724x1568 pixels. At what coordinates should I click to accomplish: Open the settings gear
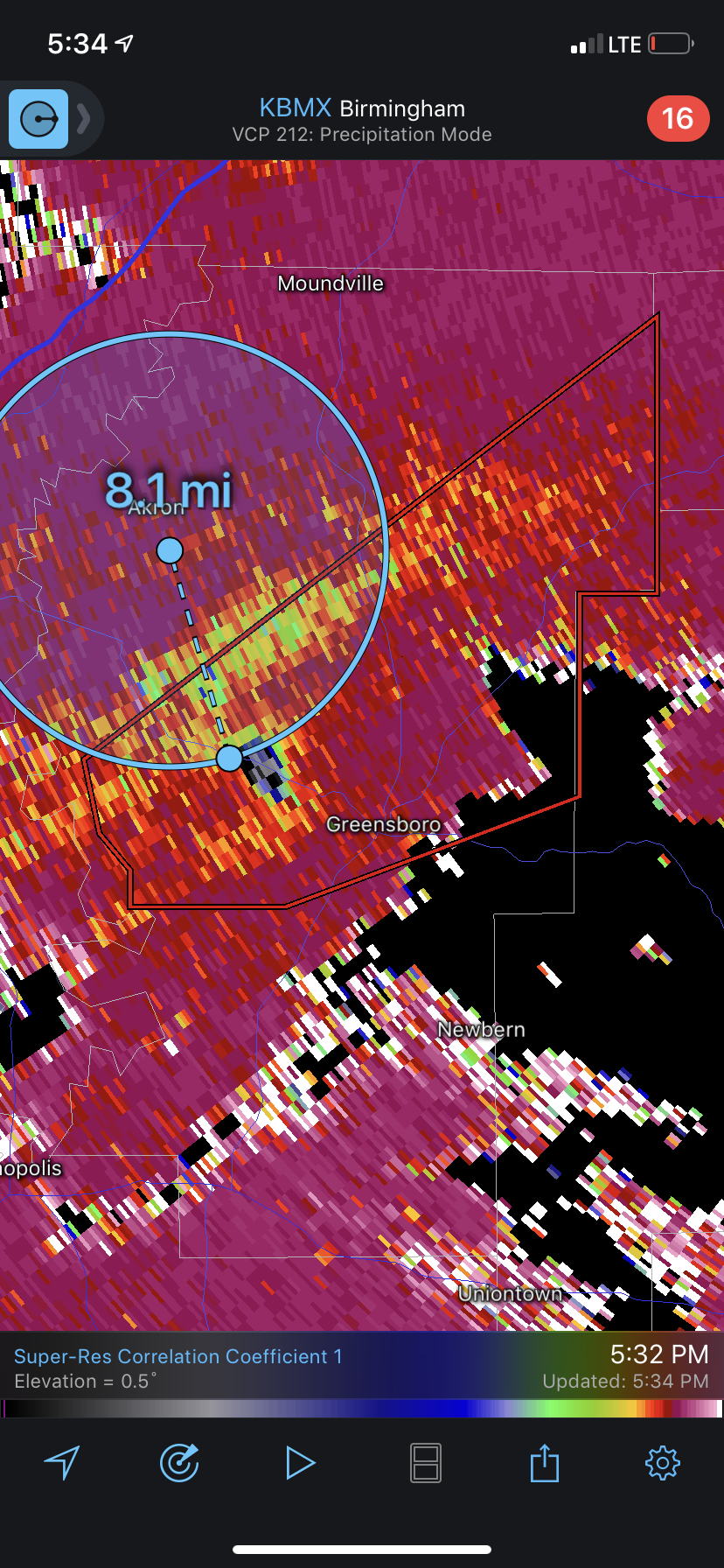click(663, 1463)
